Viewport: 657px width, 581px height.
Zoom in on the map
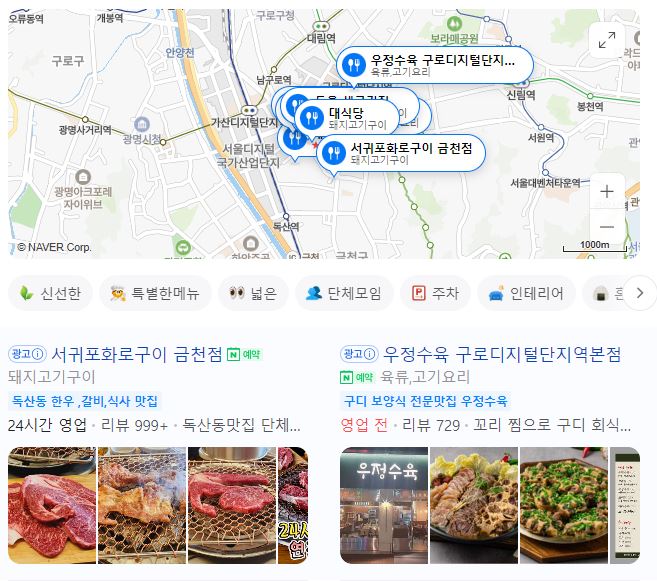click(x=607, y=191)
